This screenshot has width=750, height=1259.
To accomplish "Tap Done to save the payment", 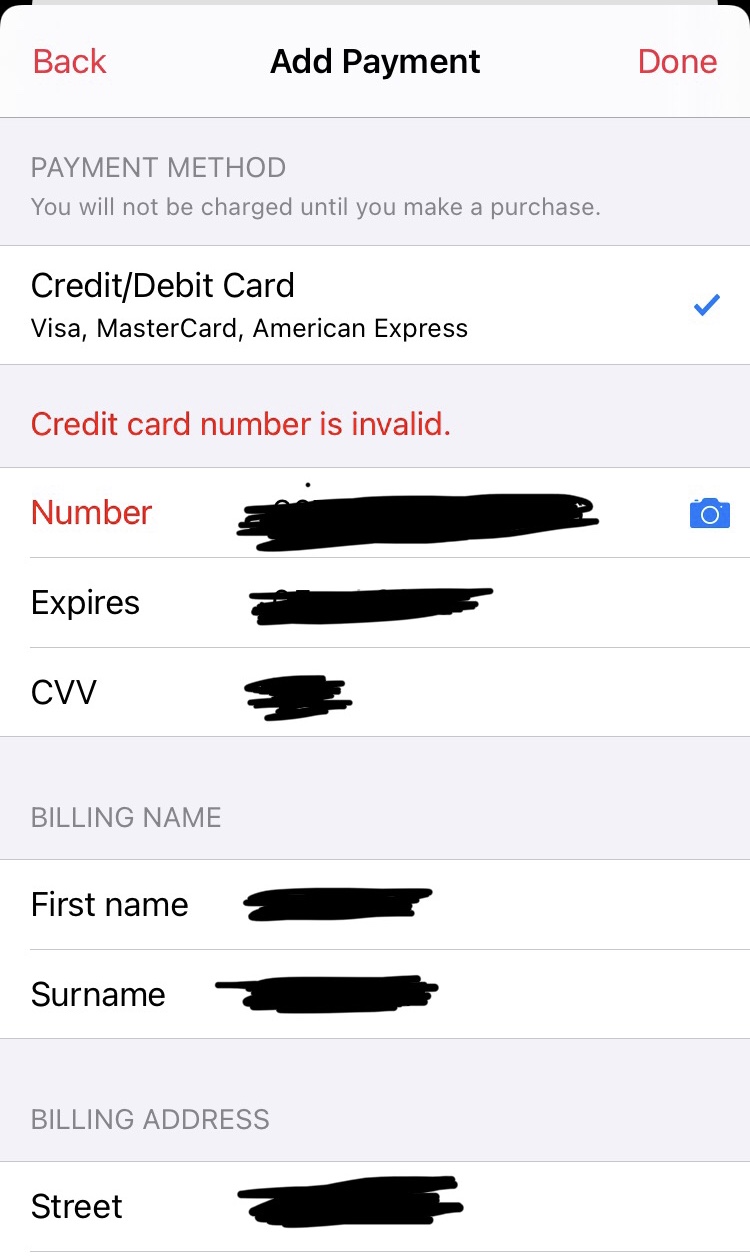I will point(677,62).
